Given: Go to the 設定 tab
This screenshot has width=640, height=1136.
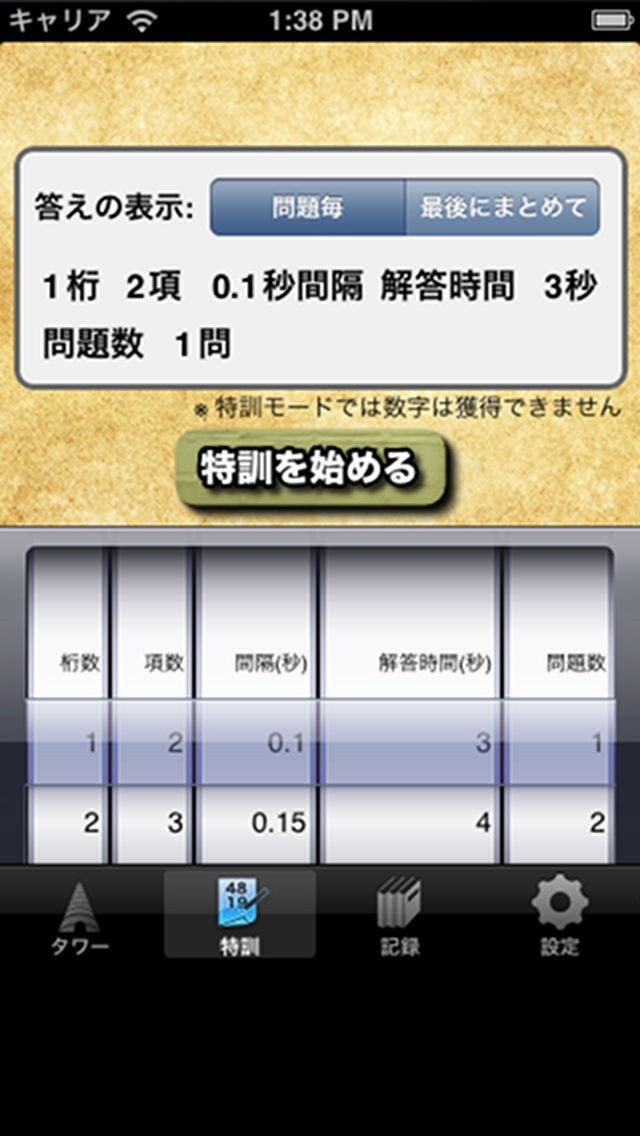Looking at the screenshot, I should 560,914.
